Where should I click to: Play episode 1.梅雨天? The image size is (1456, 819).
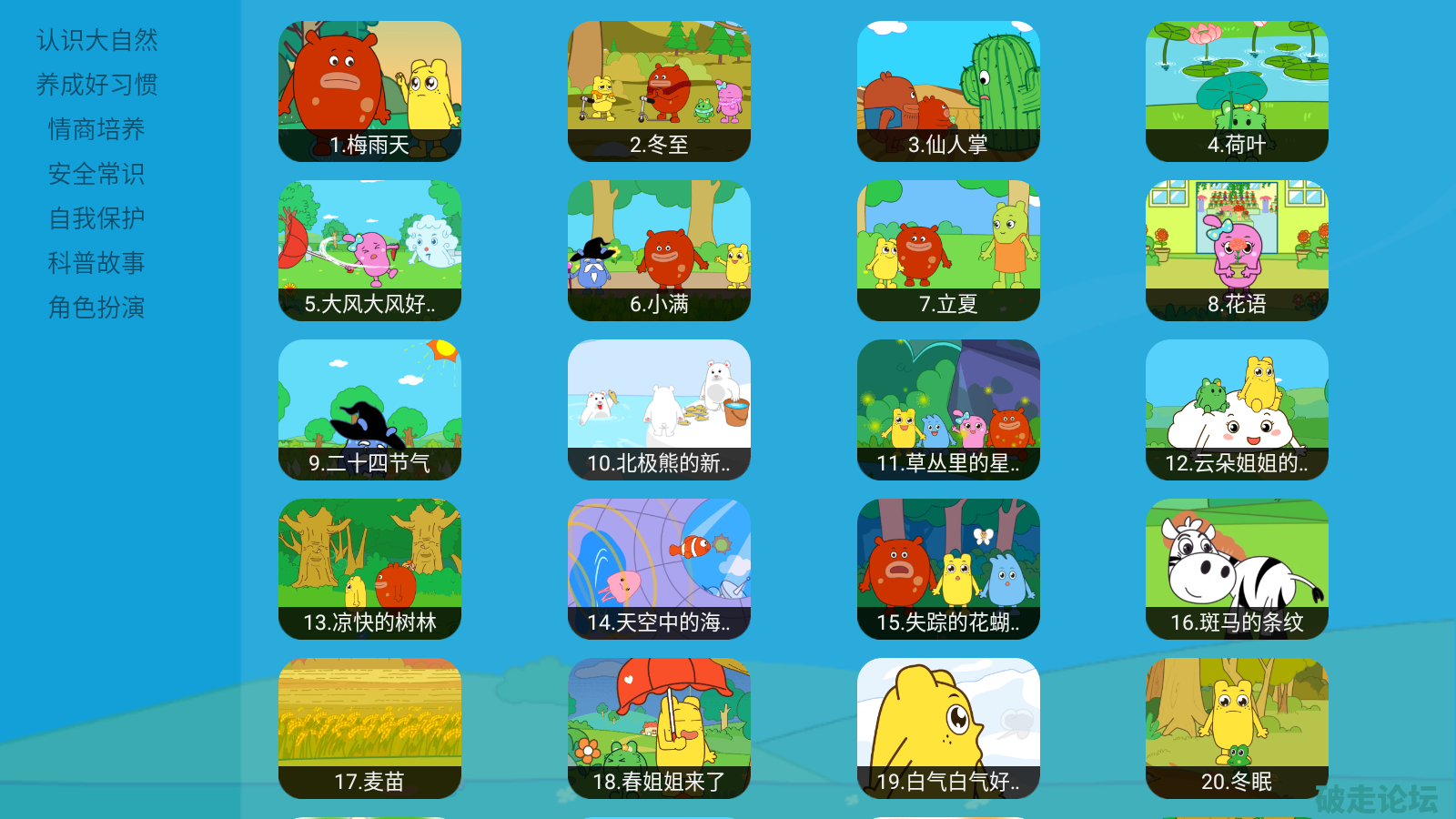click(x=369, y=91)
